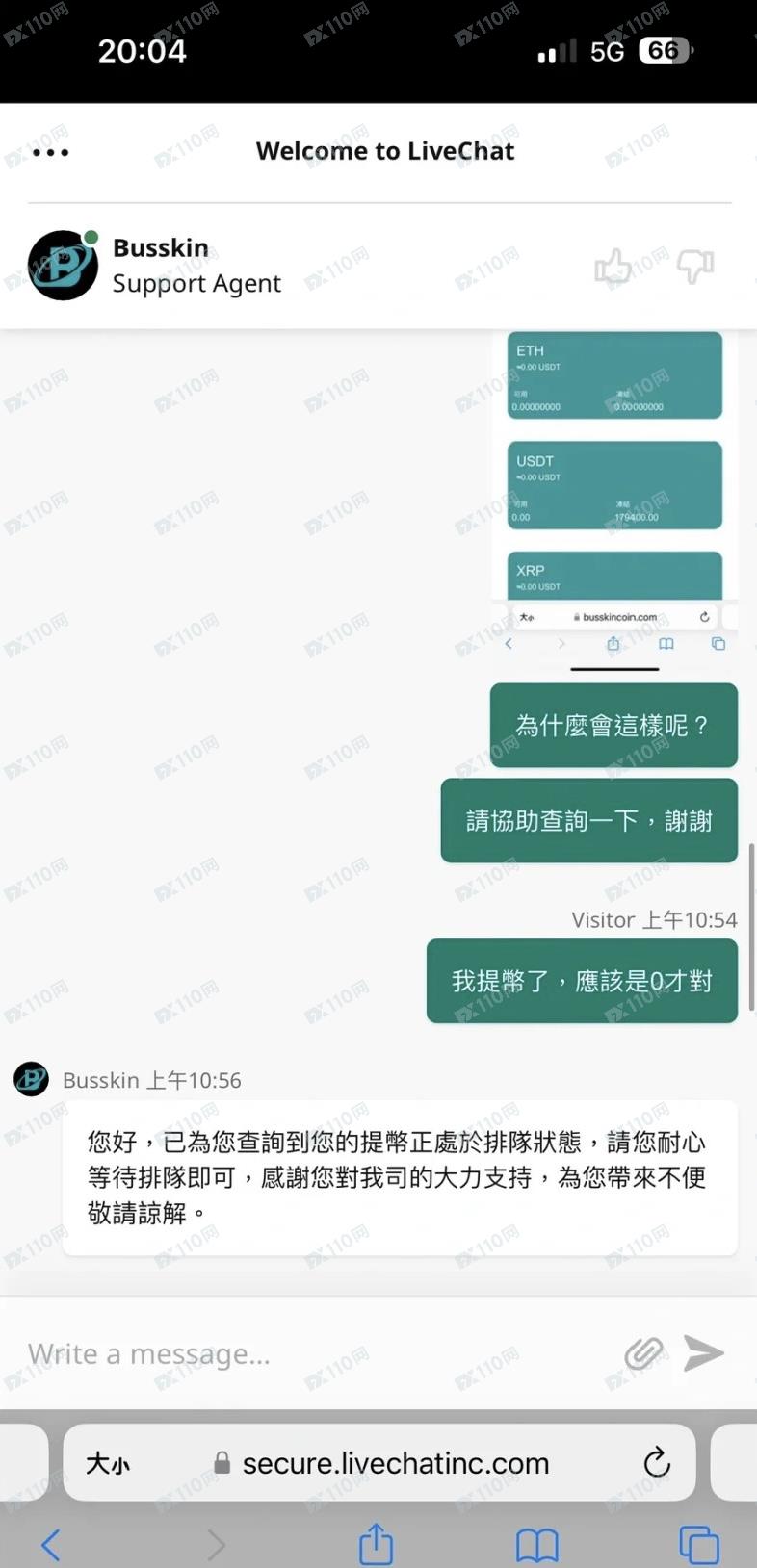Tap the secure.livechatinc.com address bar
Image resolution: width=757 pixels, height=1568 pixels.
[395, 1464]
